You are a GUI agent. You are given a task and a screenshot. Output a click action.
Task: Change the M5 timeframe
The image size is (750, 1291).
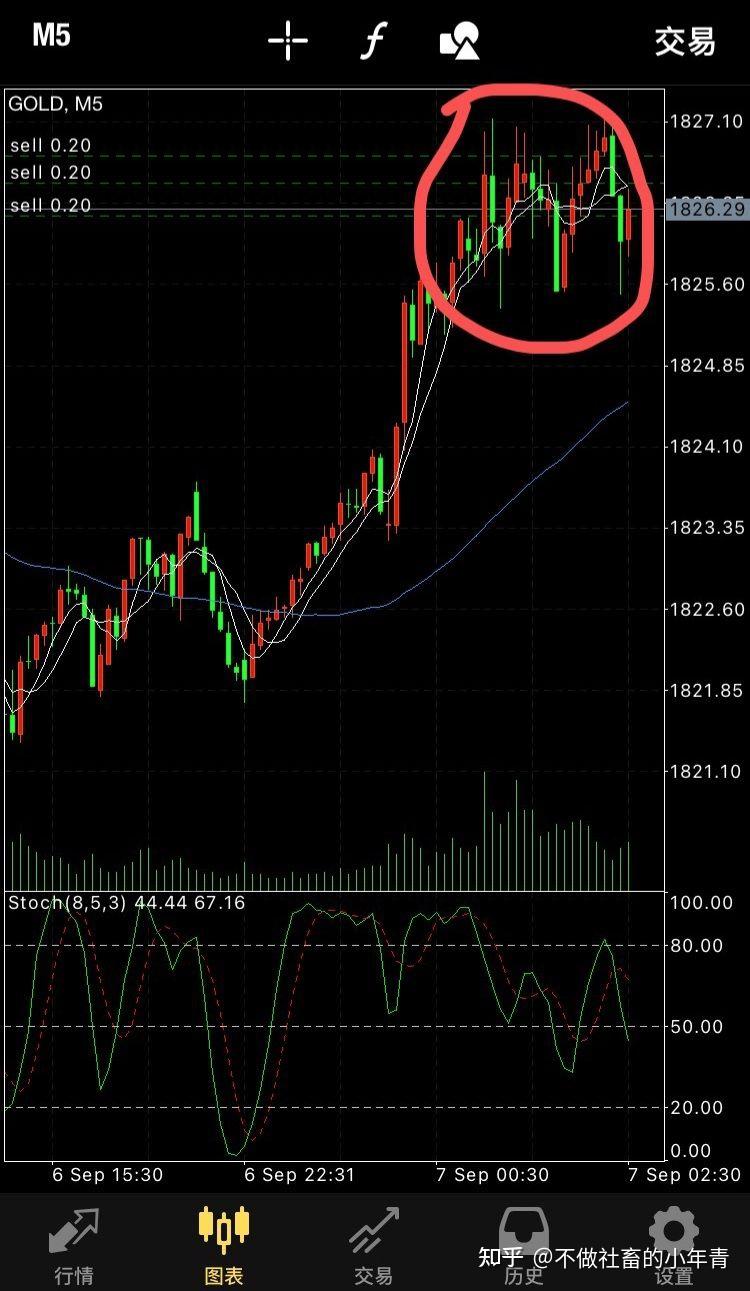pyautogui.click(x=52, y=37)
